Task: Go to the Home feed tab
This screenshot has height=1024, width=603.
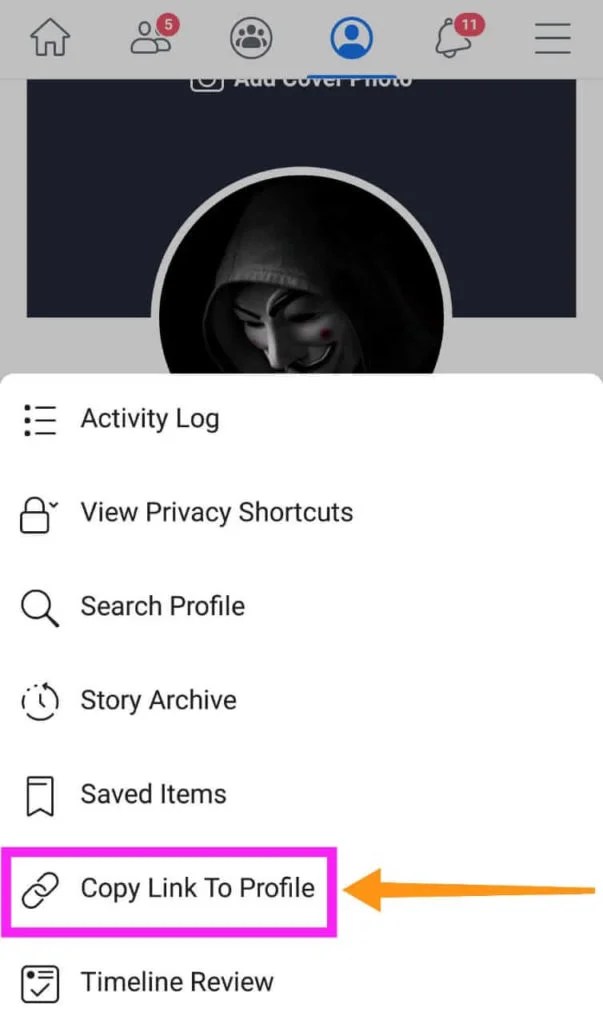Action: pos(50,38)
